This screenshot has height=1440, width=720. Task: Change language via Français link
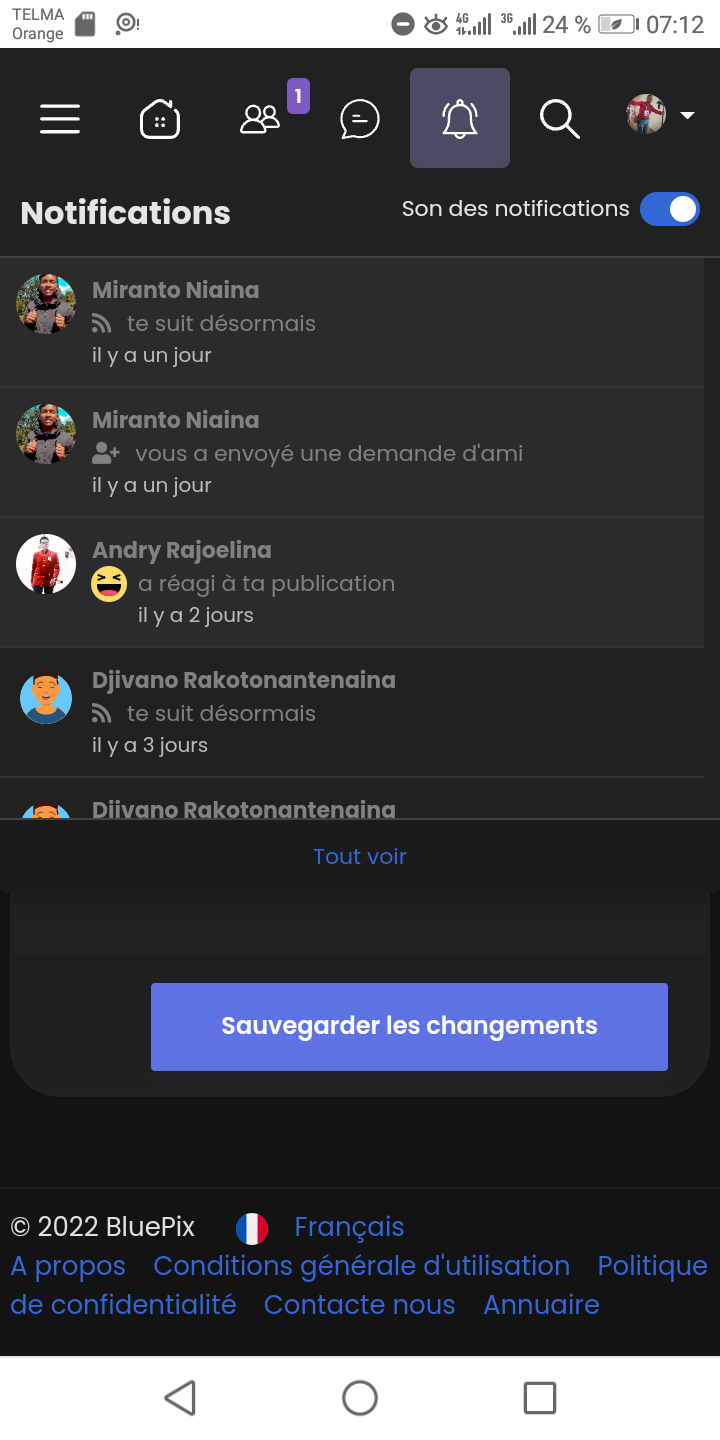349,1227
